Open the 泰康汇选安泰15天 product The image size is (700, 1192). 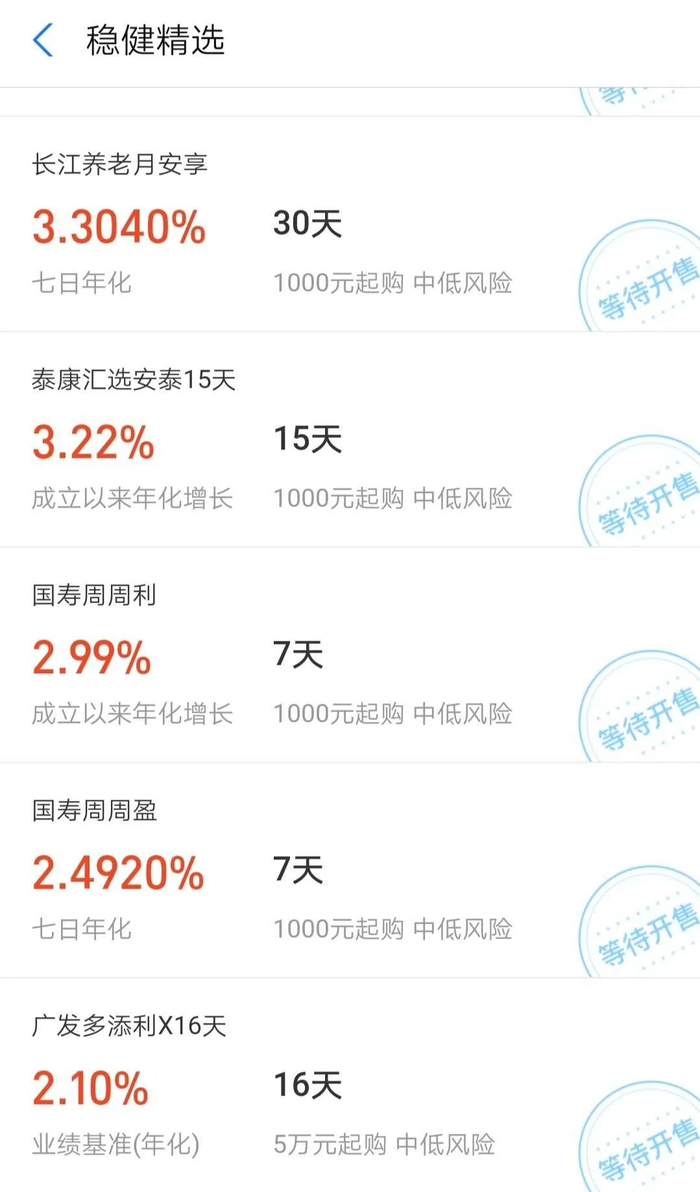click(x=350, y=439)
